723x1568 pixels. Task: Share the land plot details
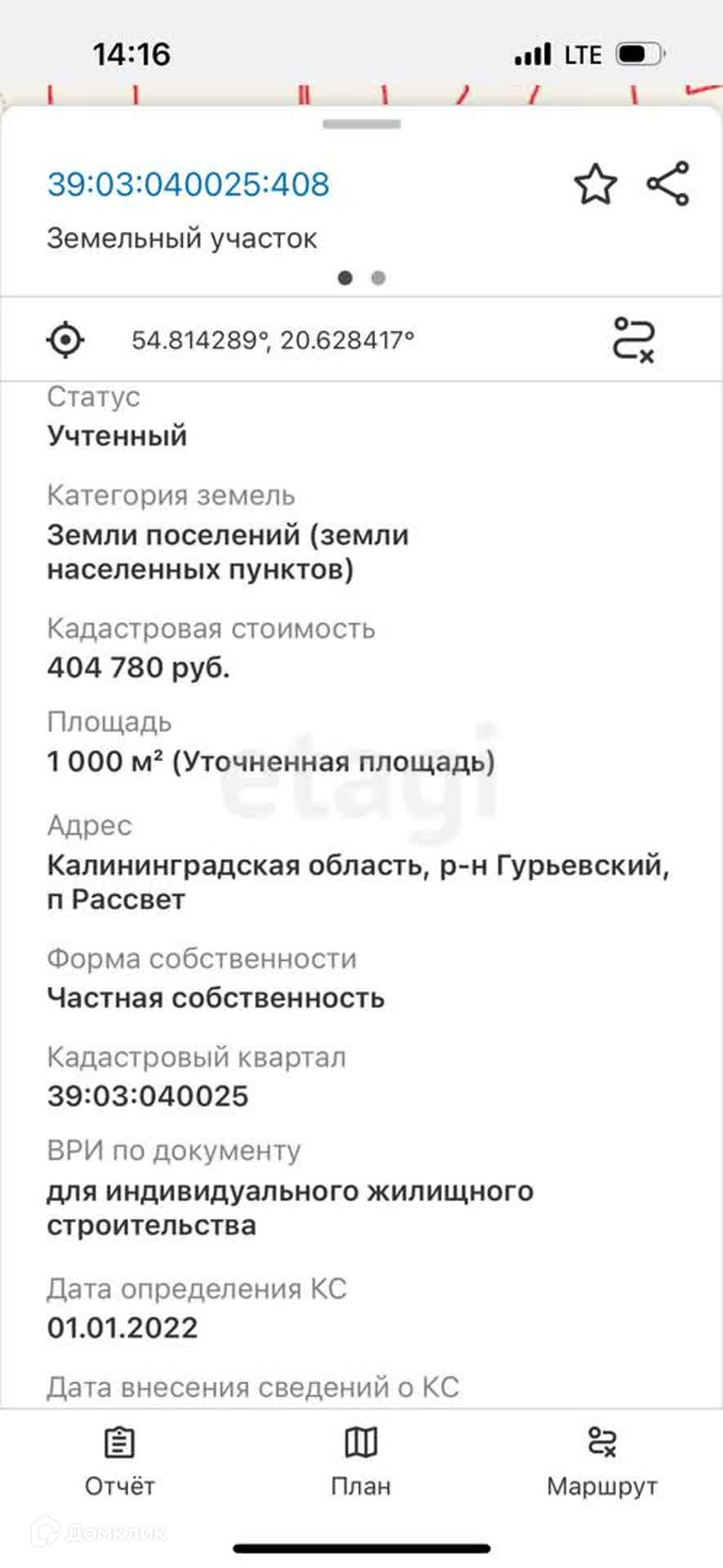click(x=668, y=184)
